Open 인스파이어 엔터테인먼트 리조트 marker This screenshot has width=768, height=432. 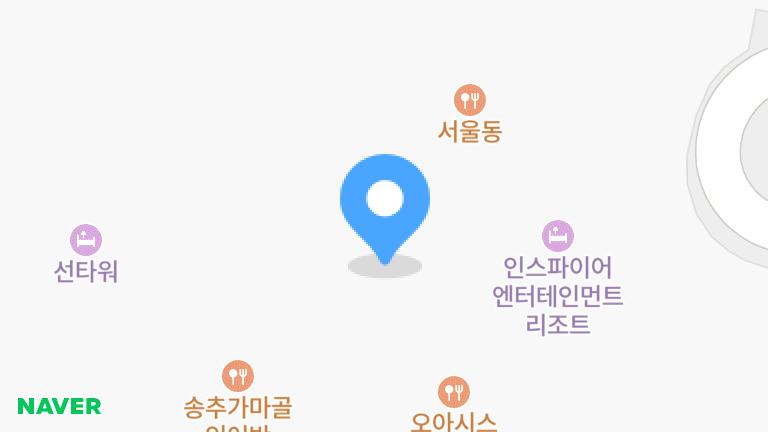click(558, 236)
